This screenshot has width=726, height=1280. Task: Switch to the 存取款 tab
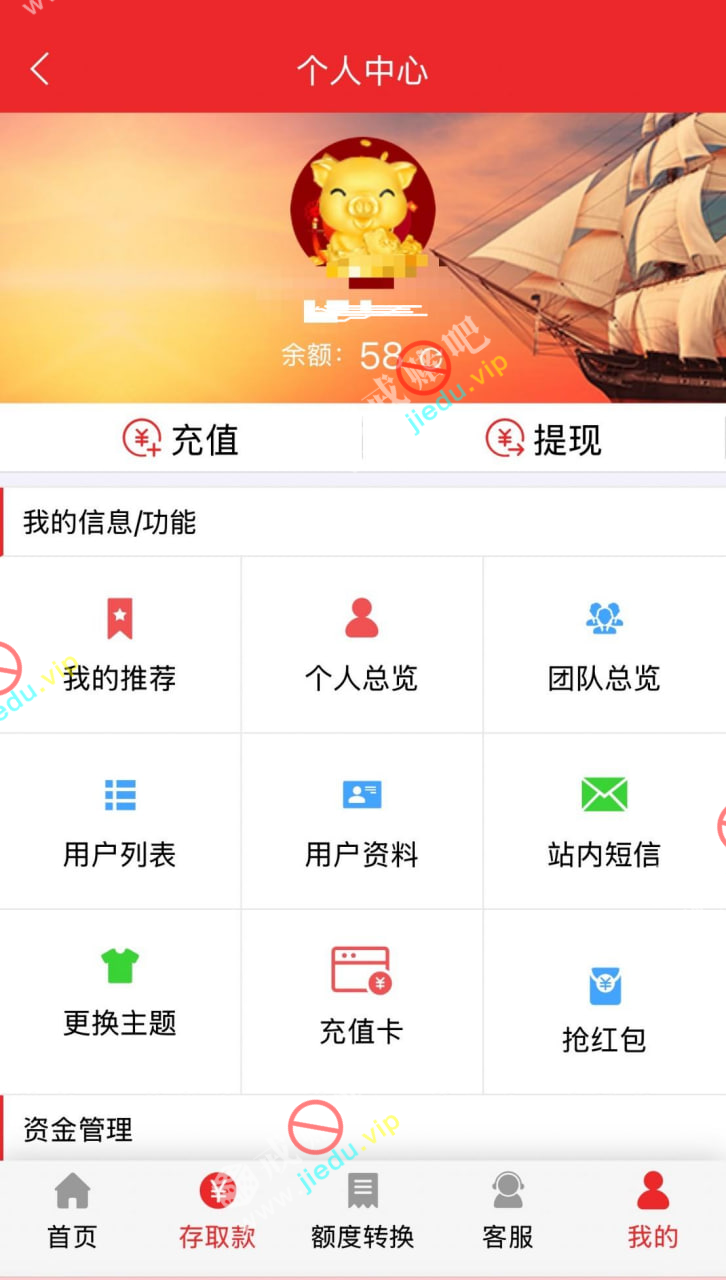[217, 1210]
